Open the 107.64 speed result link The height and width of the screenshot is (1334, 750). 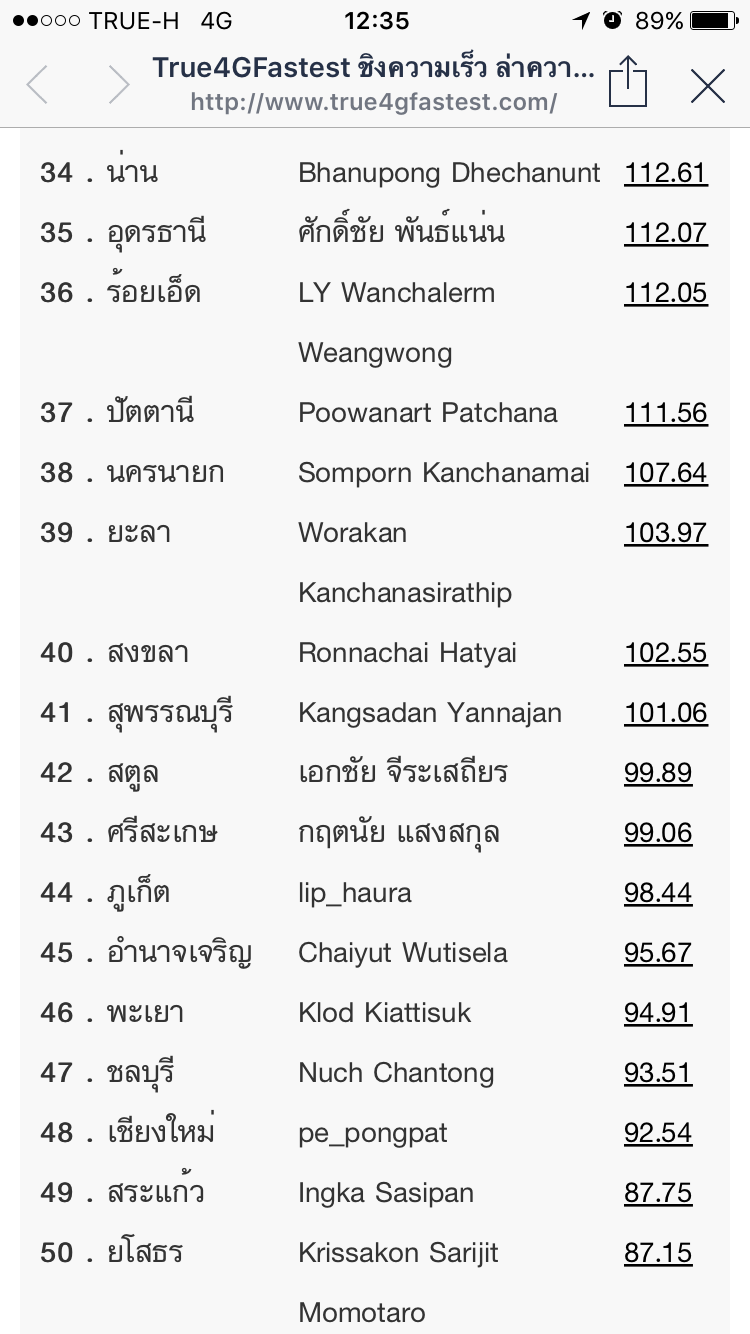666,473
